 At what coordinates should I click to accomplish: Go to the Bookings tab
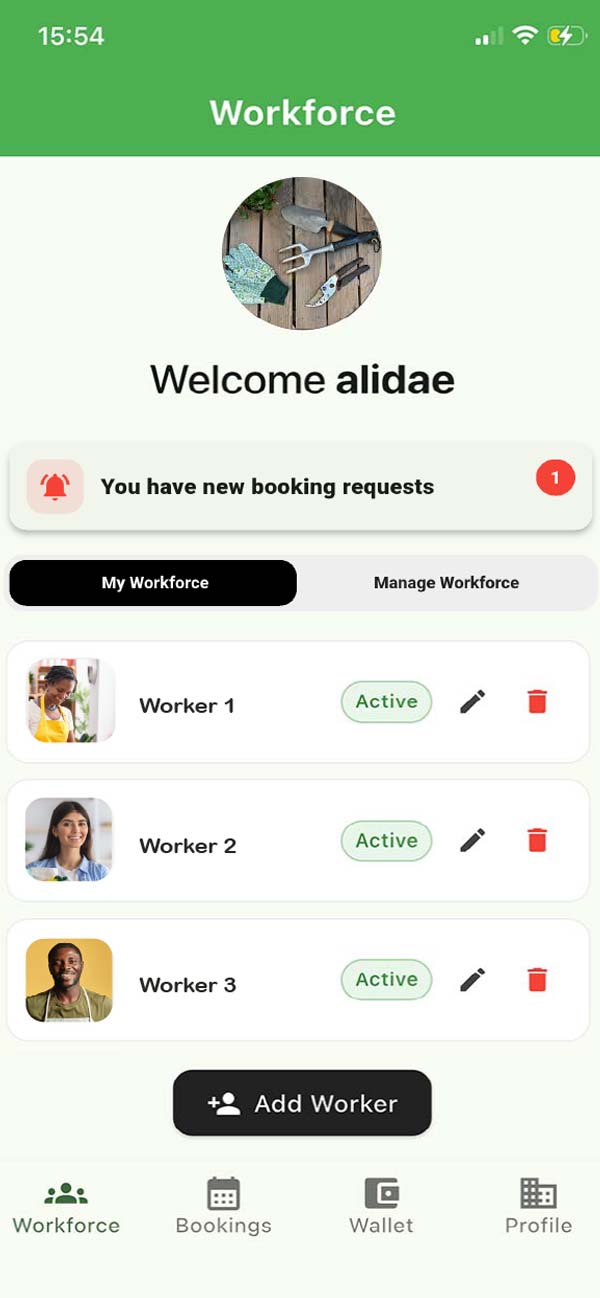coord(223,1206)
